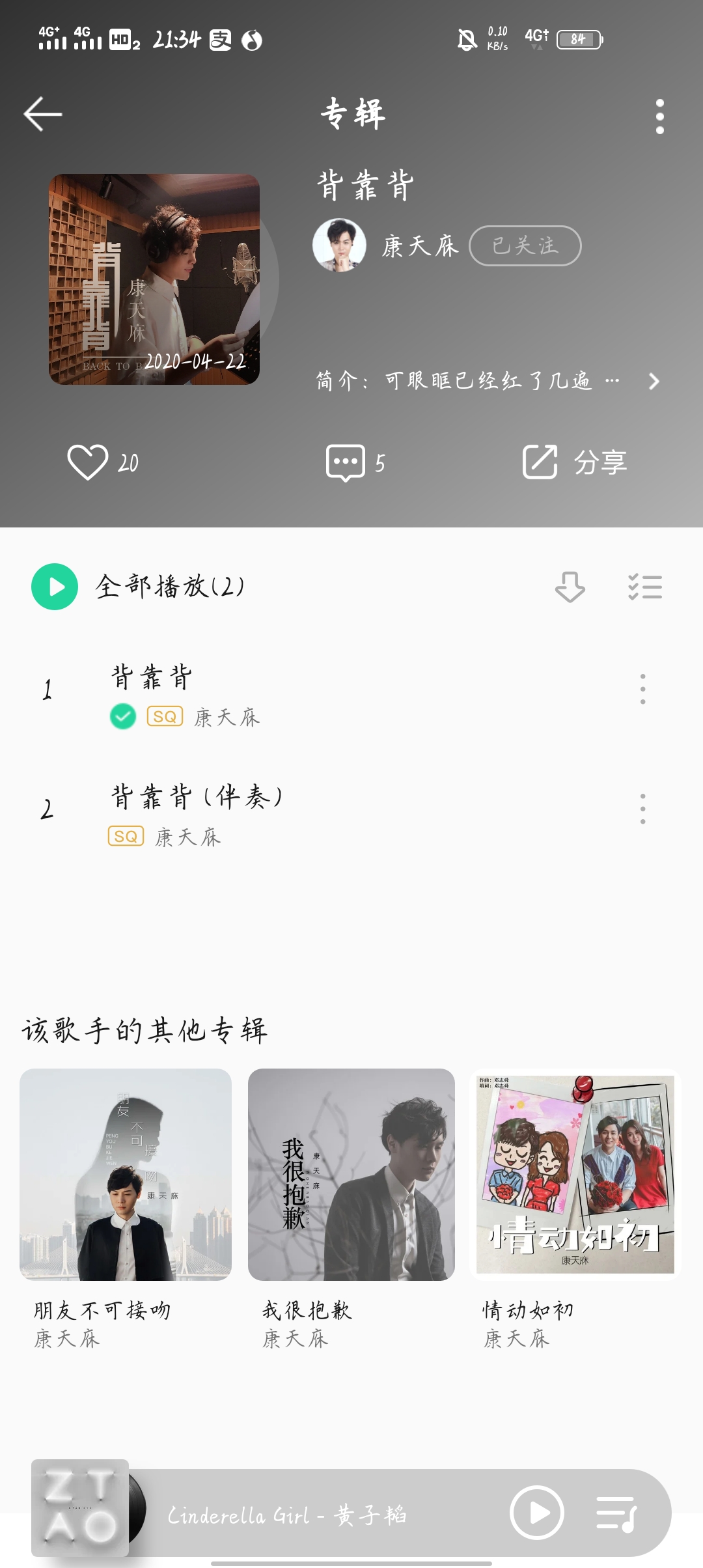Open the mini player playlist queue
703x1568 pixels.
point(616,1513)
